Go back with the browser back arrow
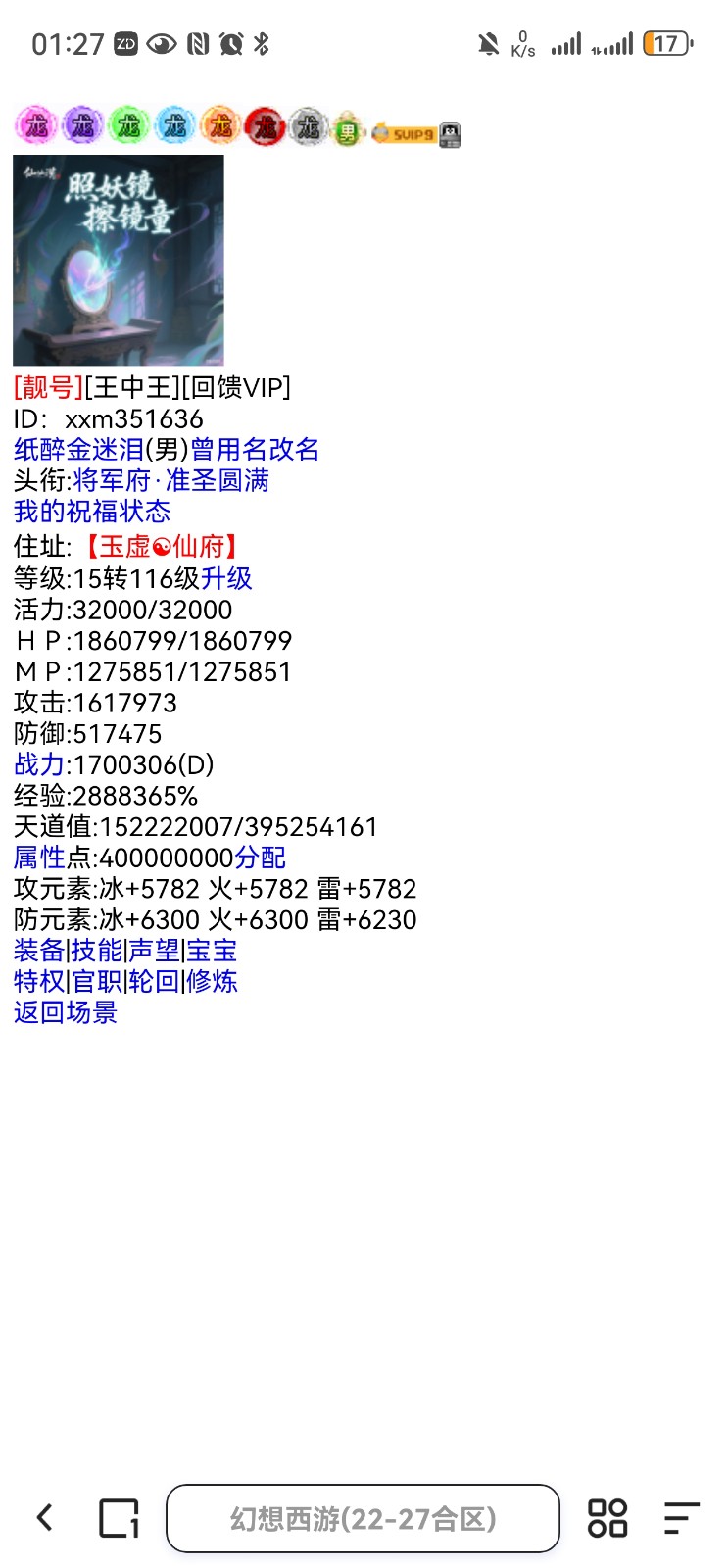This screenshot has width=728, height=1568. 45,1518
